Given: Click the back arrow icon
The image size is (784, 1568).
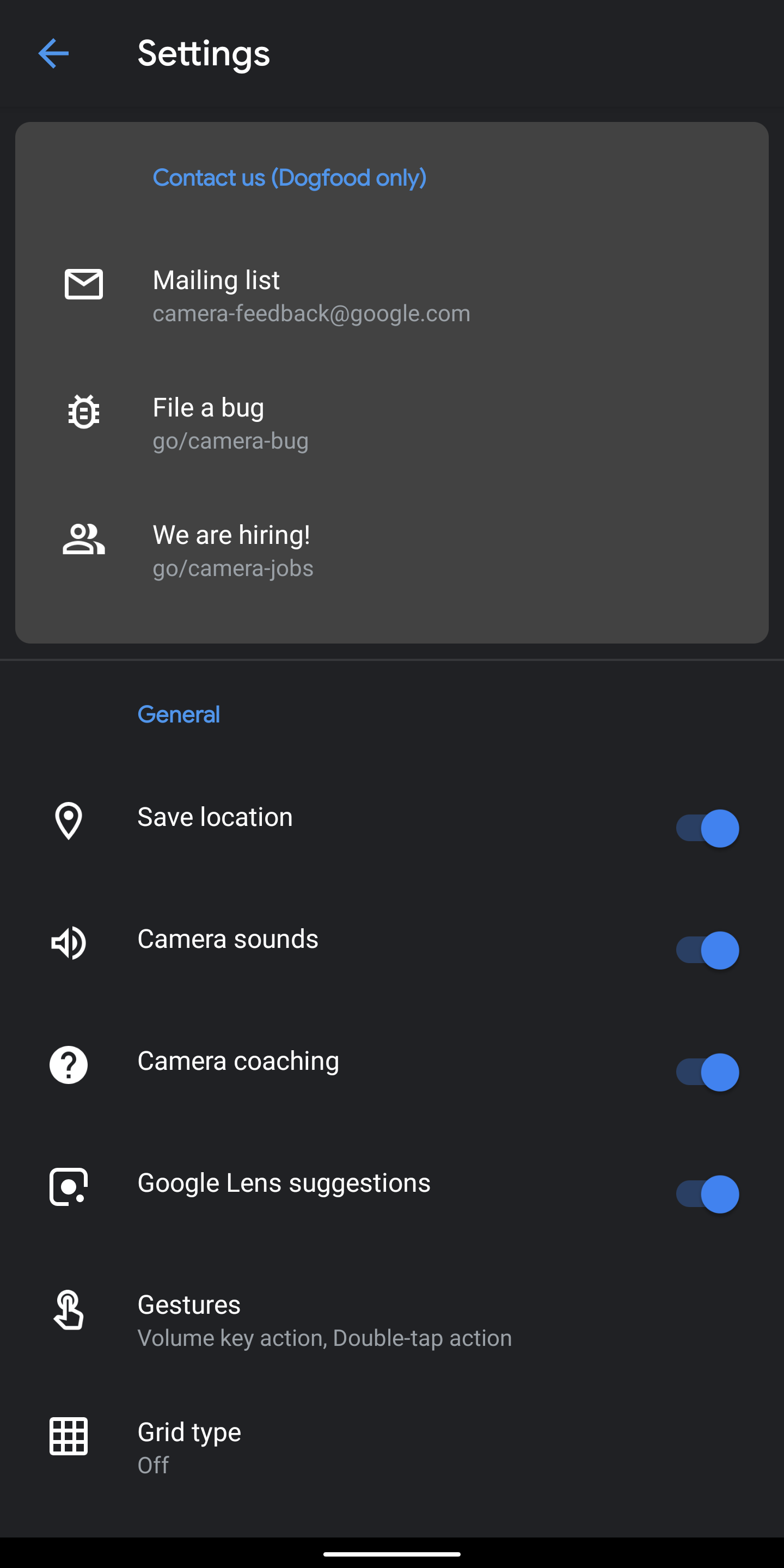Looking at the screenshot, I should 53,53.
